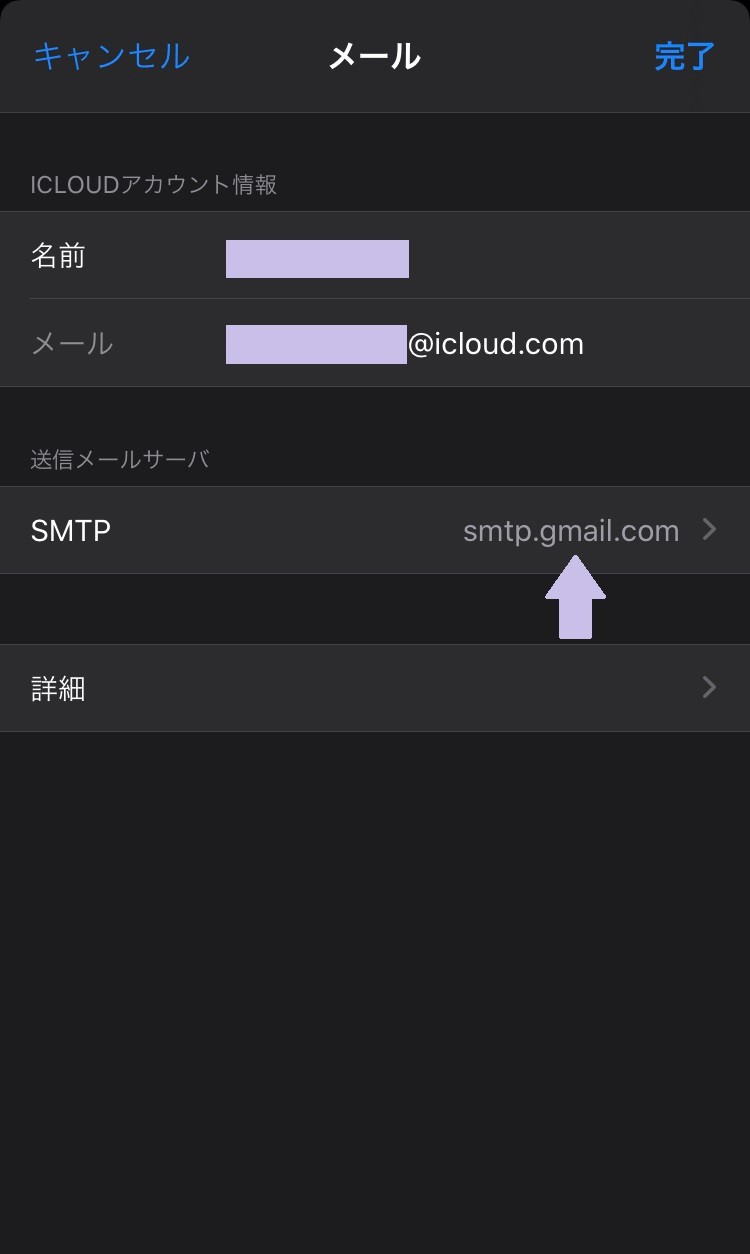750x1254 pixels.
Task: Open the 詳細 advanced settings row
Action: (x=375, y=688)
